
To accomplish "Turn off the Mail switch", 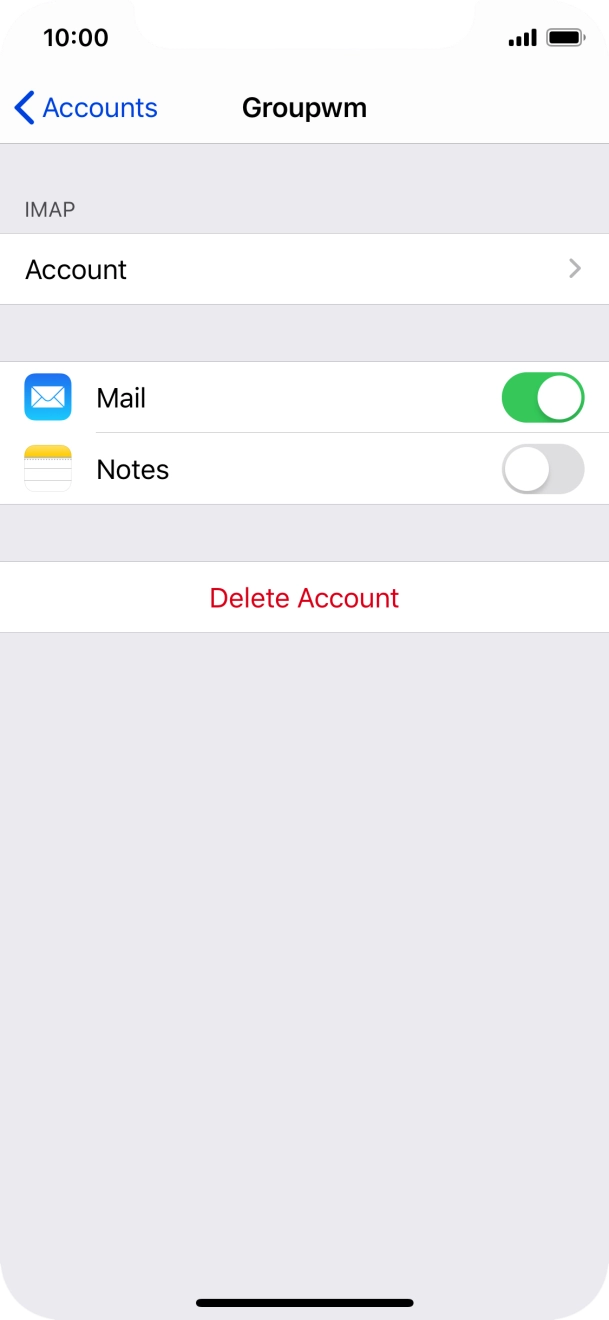I will pos(542,398).
